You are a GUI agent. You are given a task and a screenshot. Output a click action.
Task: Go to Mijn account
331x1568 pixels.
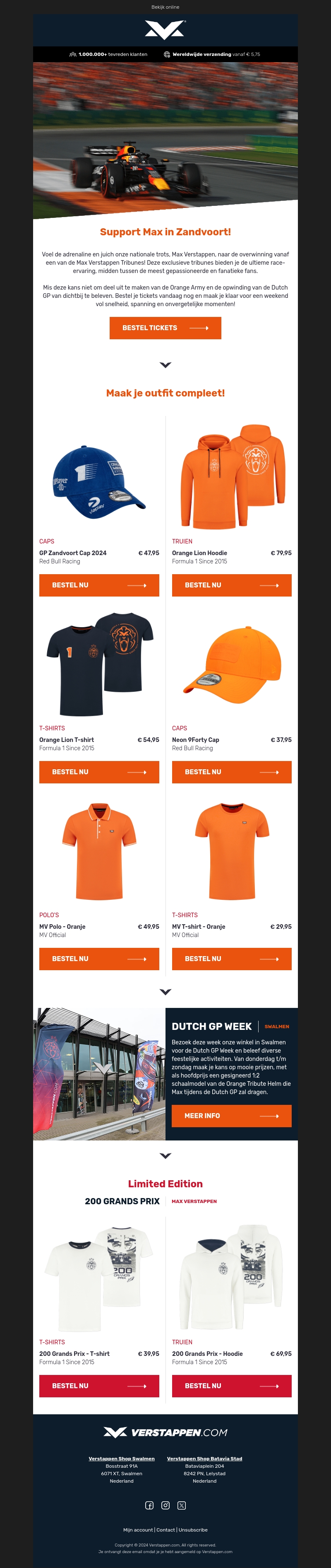click(138, 1529)
